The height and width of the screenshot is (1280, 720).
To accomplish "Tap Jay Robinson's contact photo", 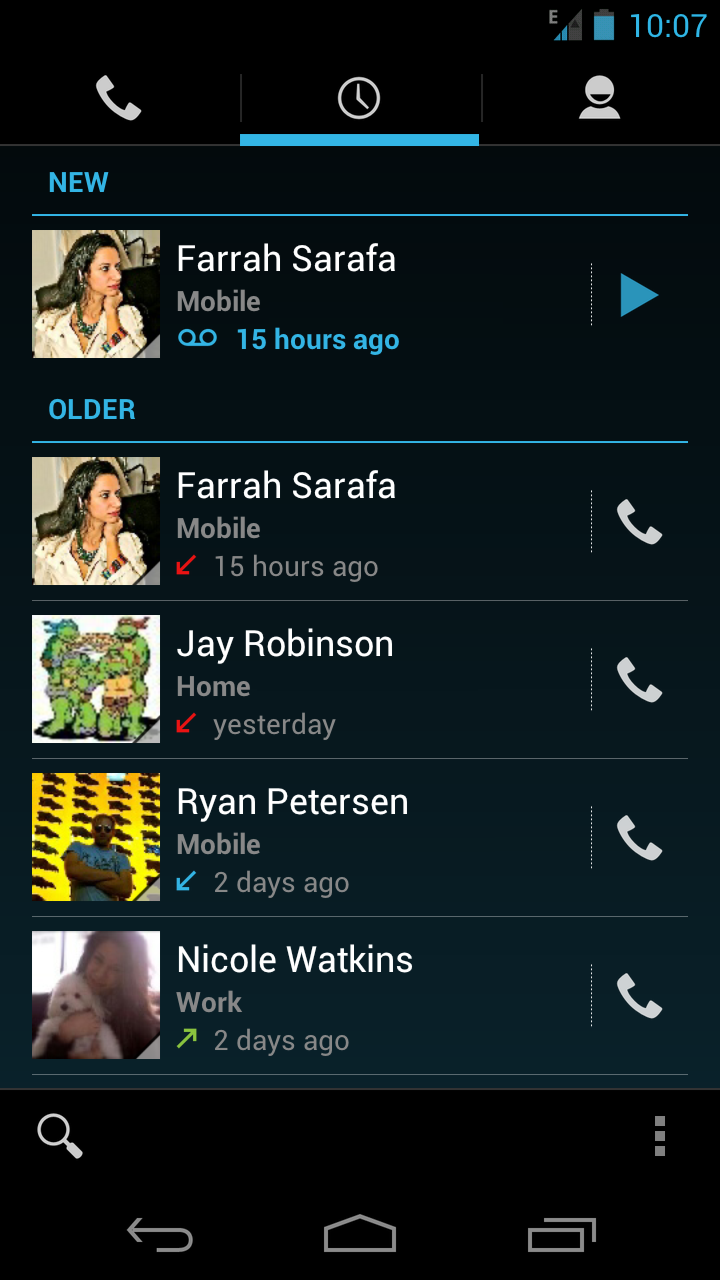I will pos(96,679).
